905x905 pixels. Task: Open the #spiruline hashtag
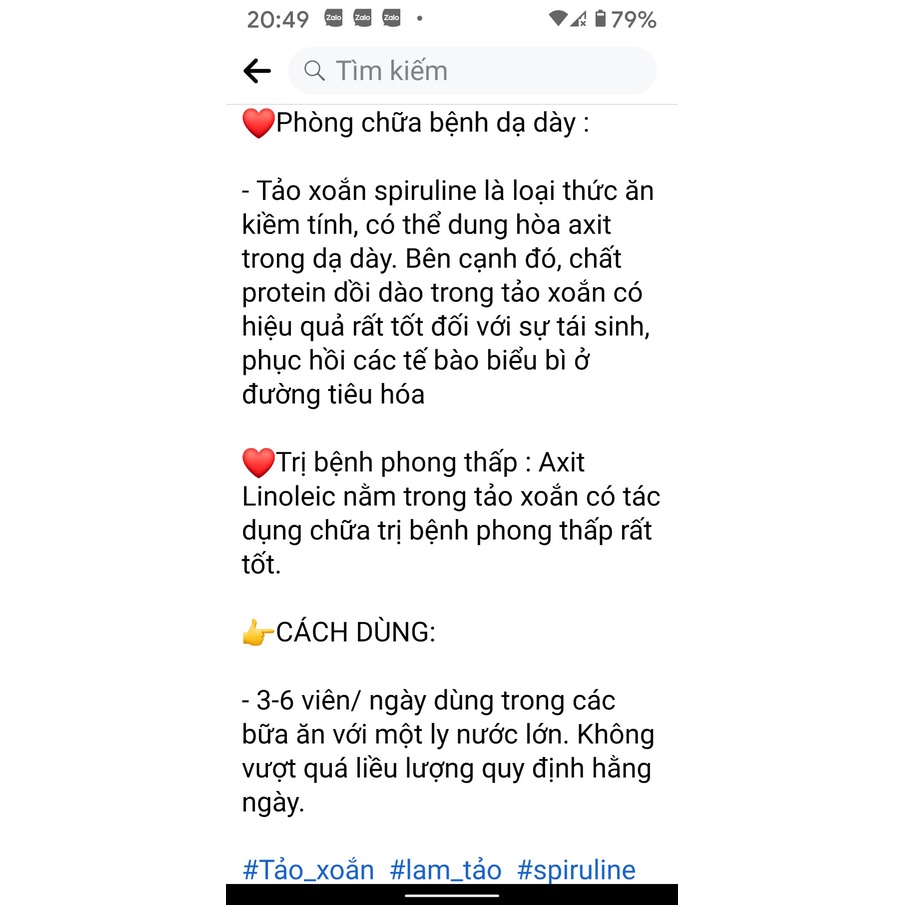(576, 869)
